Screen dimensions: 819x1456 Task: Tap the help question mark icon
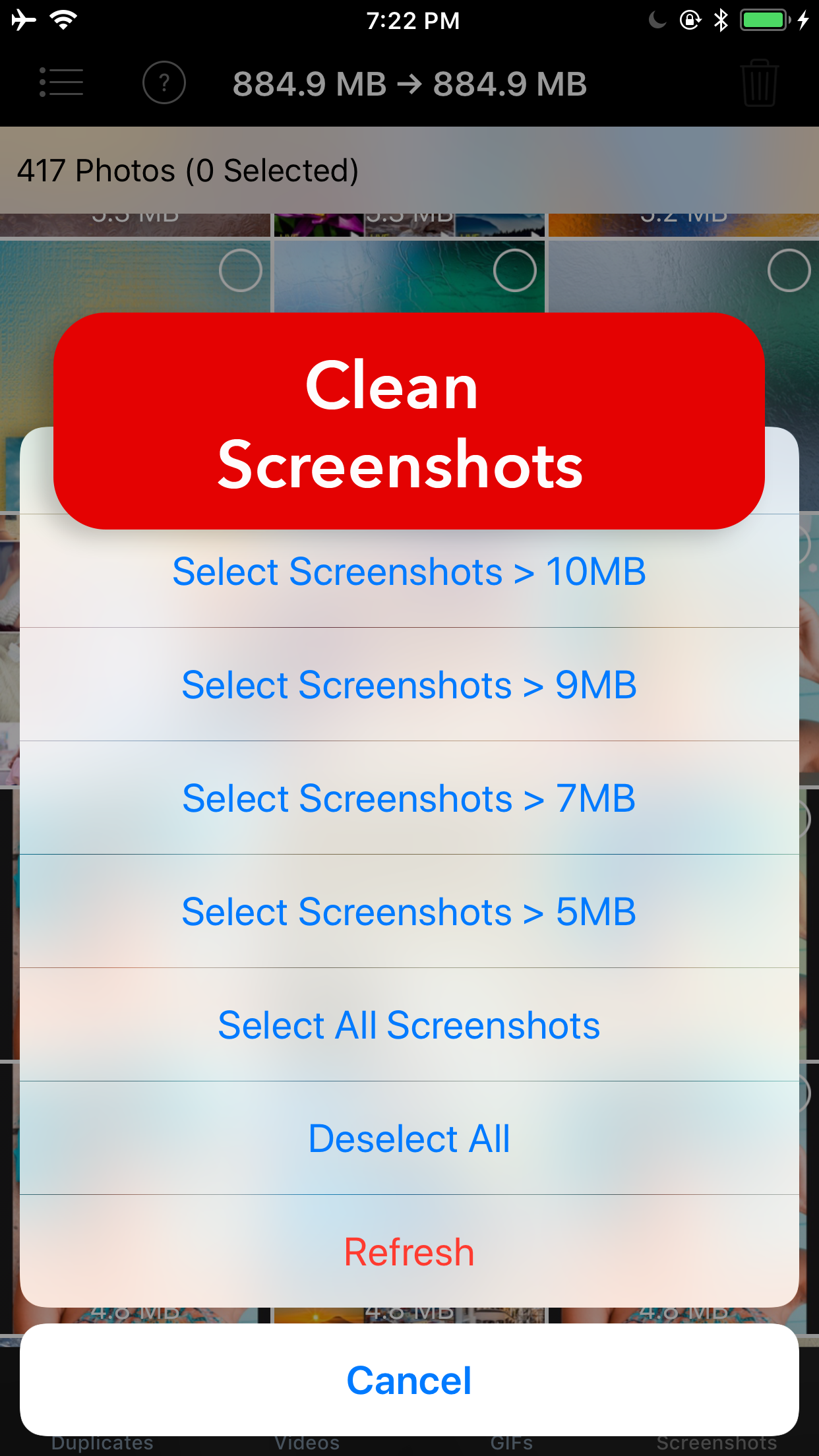[164, 83]
